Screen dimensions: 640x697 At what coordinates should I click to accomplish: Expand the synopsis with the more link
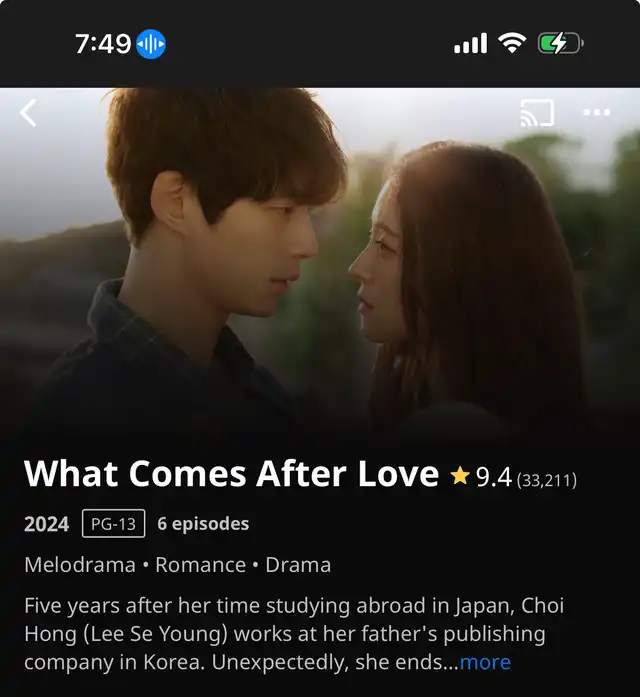pyautogui.click(x=485, y=662)
